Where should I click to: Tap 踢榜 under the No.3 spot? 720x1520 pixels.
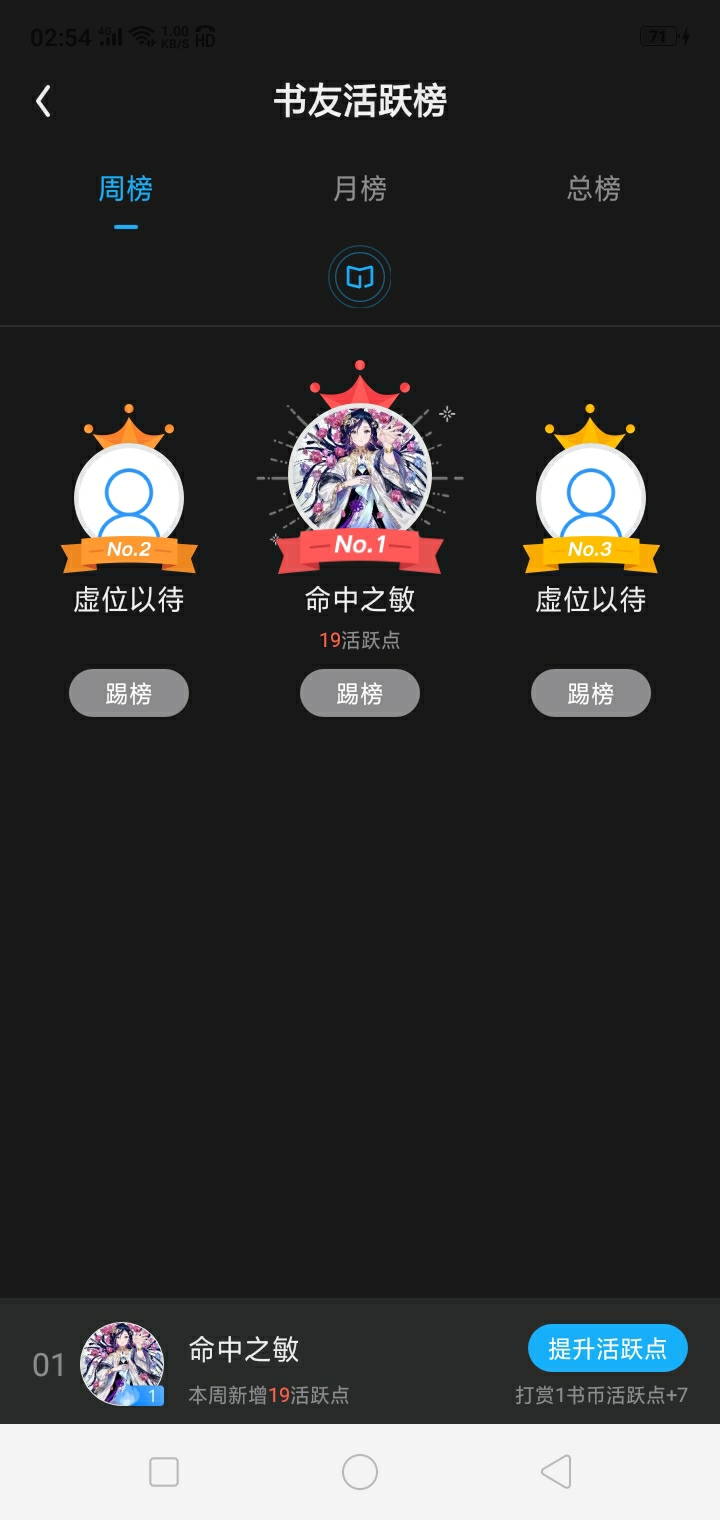(x=591, y=693)
